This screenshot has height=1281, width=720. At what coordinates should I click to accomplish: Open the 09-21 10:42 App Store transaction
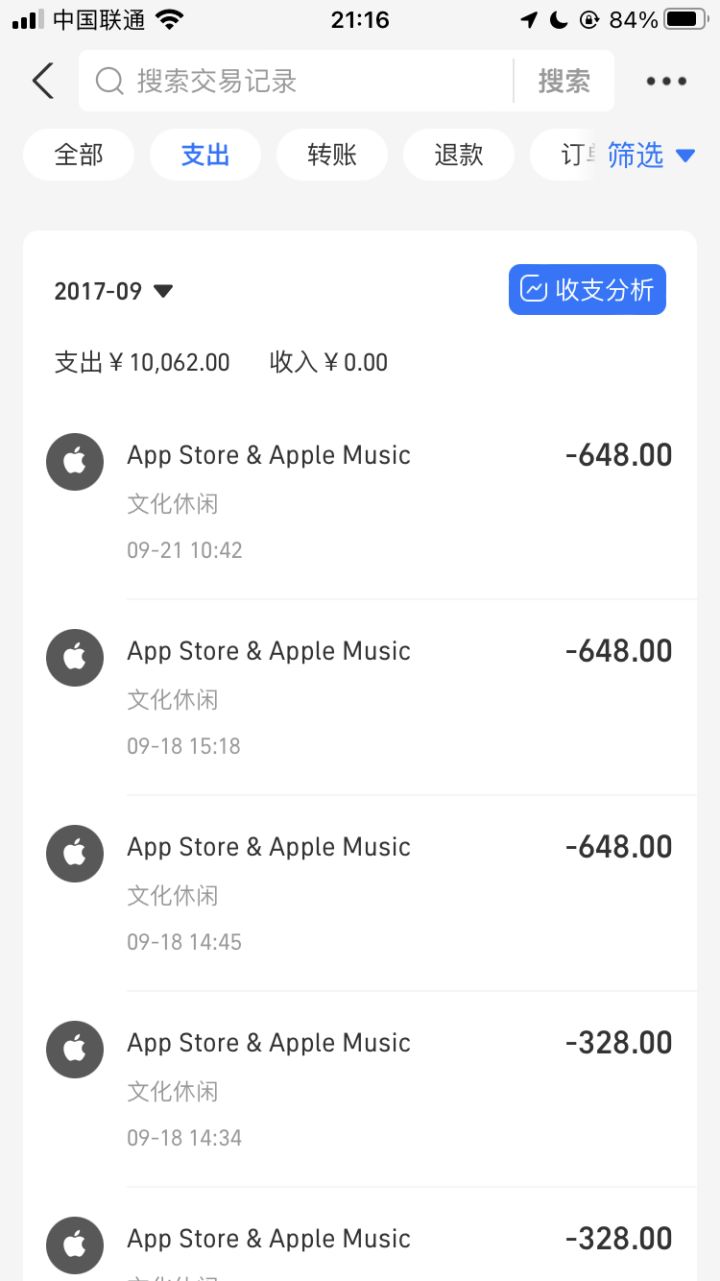360,500
